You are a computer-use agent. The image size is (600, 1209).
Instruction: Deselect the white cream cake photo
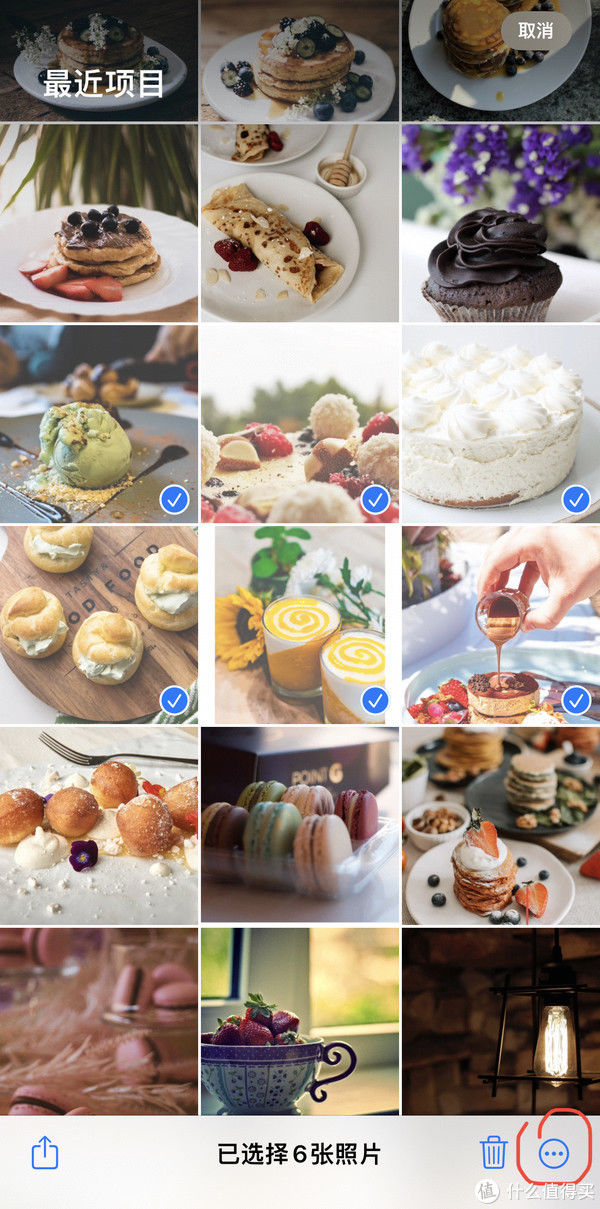tap(500, 423)
